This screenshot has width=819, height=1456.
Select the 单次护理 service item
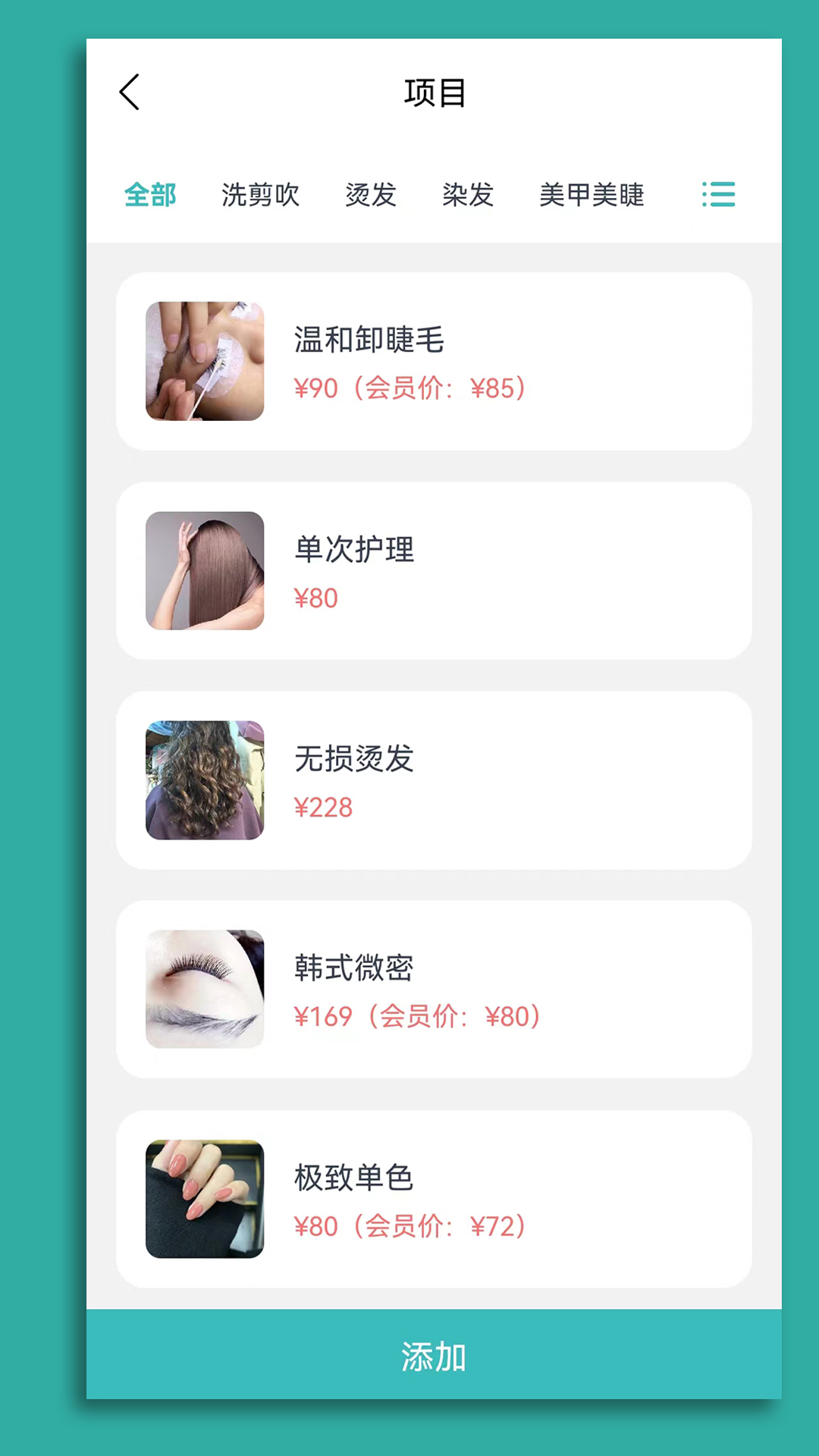pos(435,570)
